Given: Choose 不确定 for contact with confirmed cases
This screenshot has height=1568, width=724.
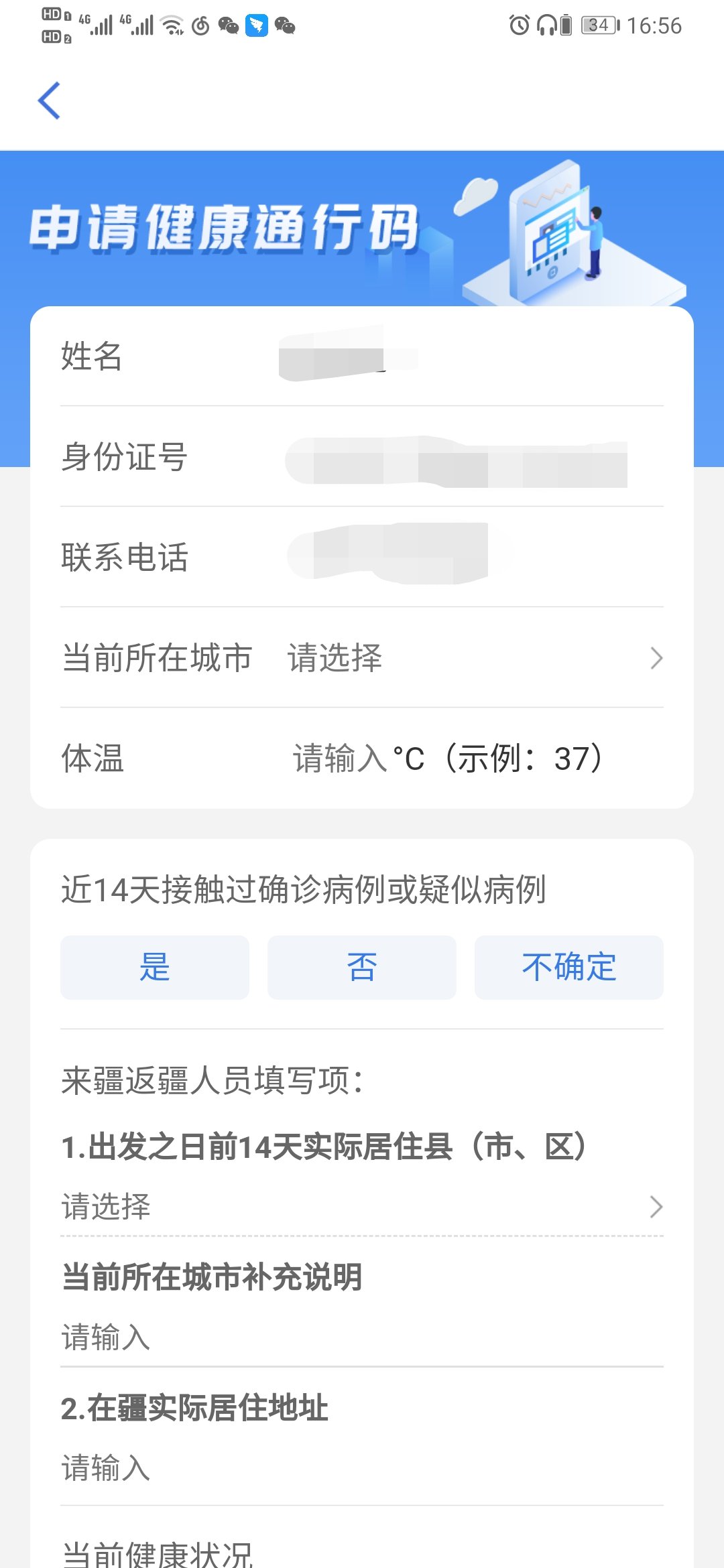Looking at the screenshot, I should 568,968.
